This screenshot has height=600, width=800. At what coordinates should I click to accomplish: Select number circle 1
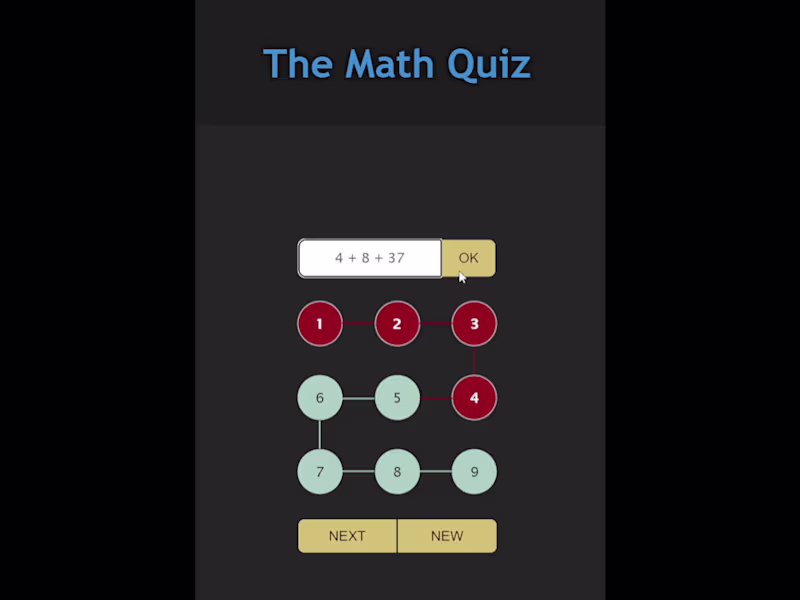click(x=320, y=324)
